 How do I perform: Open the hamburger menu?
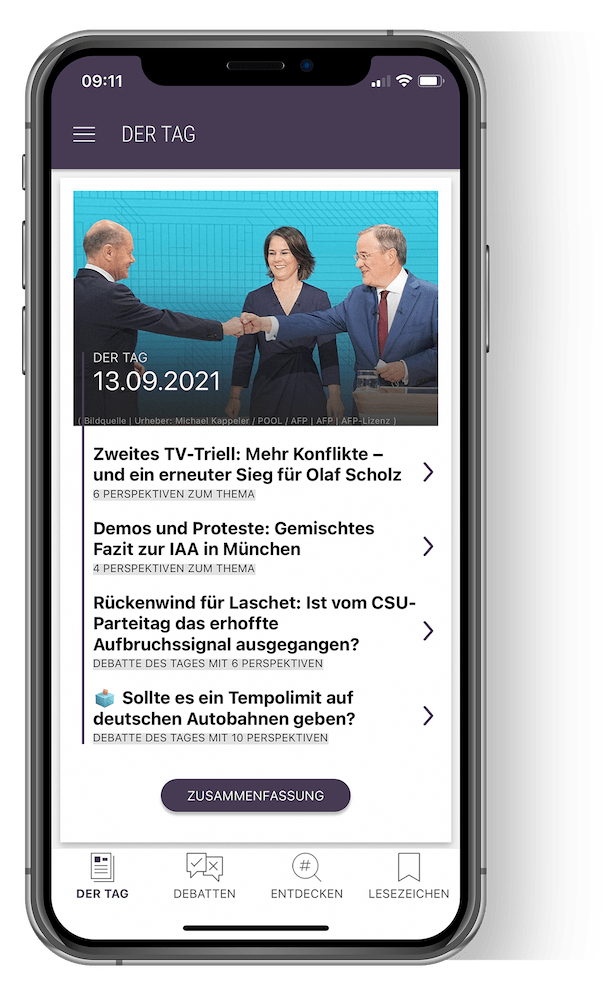tap(84, 134)
